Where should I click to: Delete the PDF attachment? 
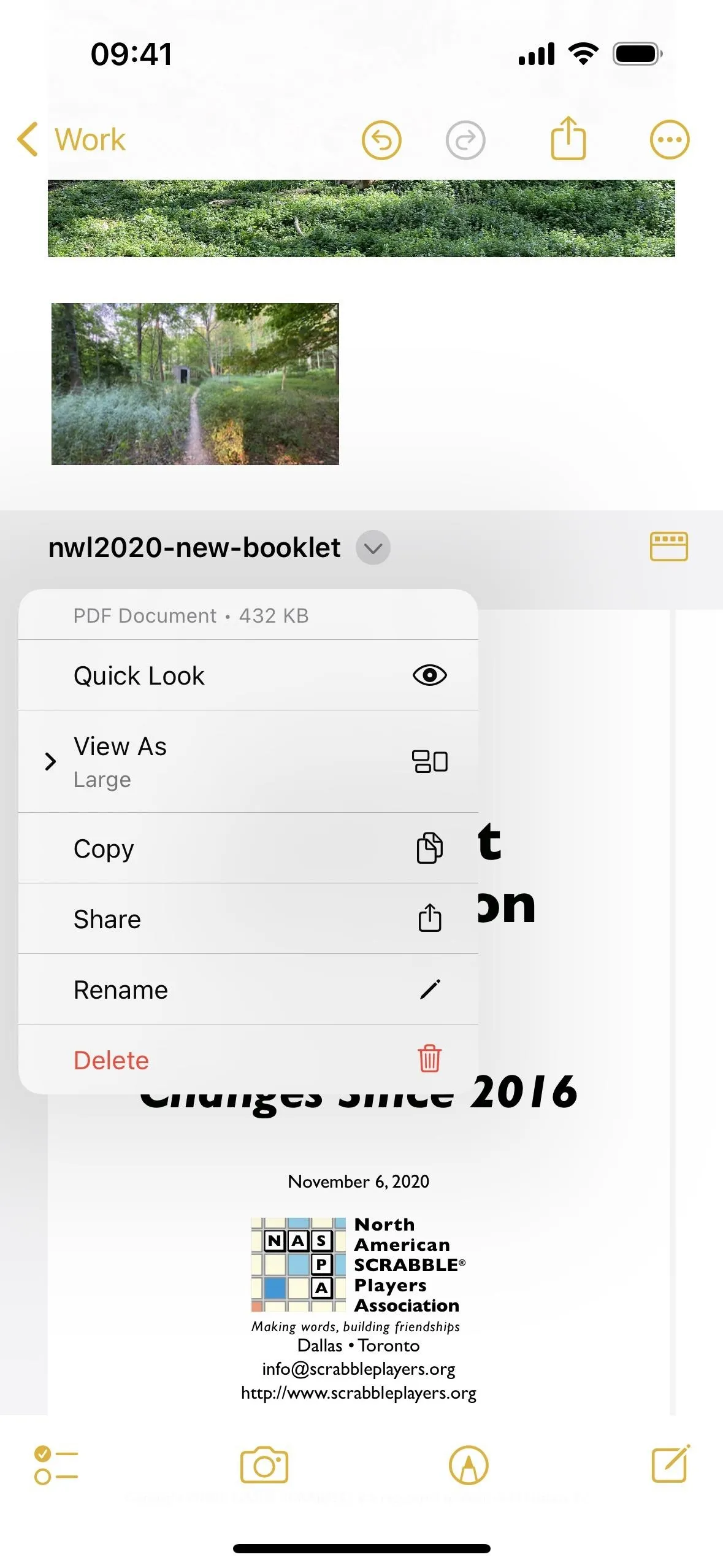tap(248, 1059)
